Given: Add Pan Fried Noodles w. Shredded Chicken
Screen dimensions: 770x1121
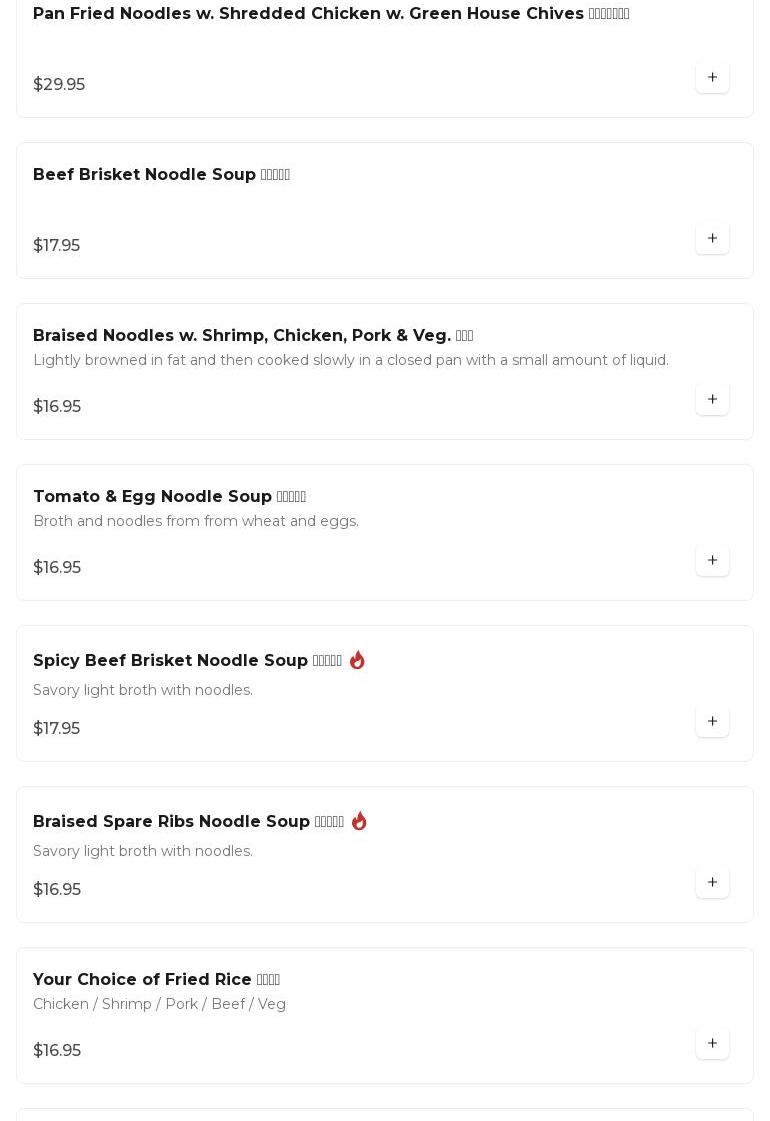Looking at the screenshot, I should (712, 77).
